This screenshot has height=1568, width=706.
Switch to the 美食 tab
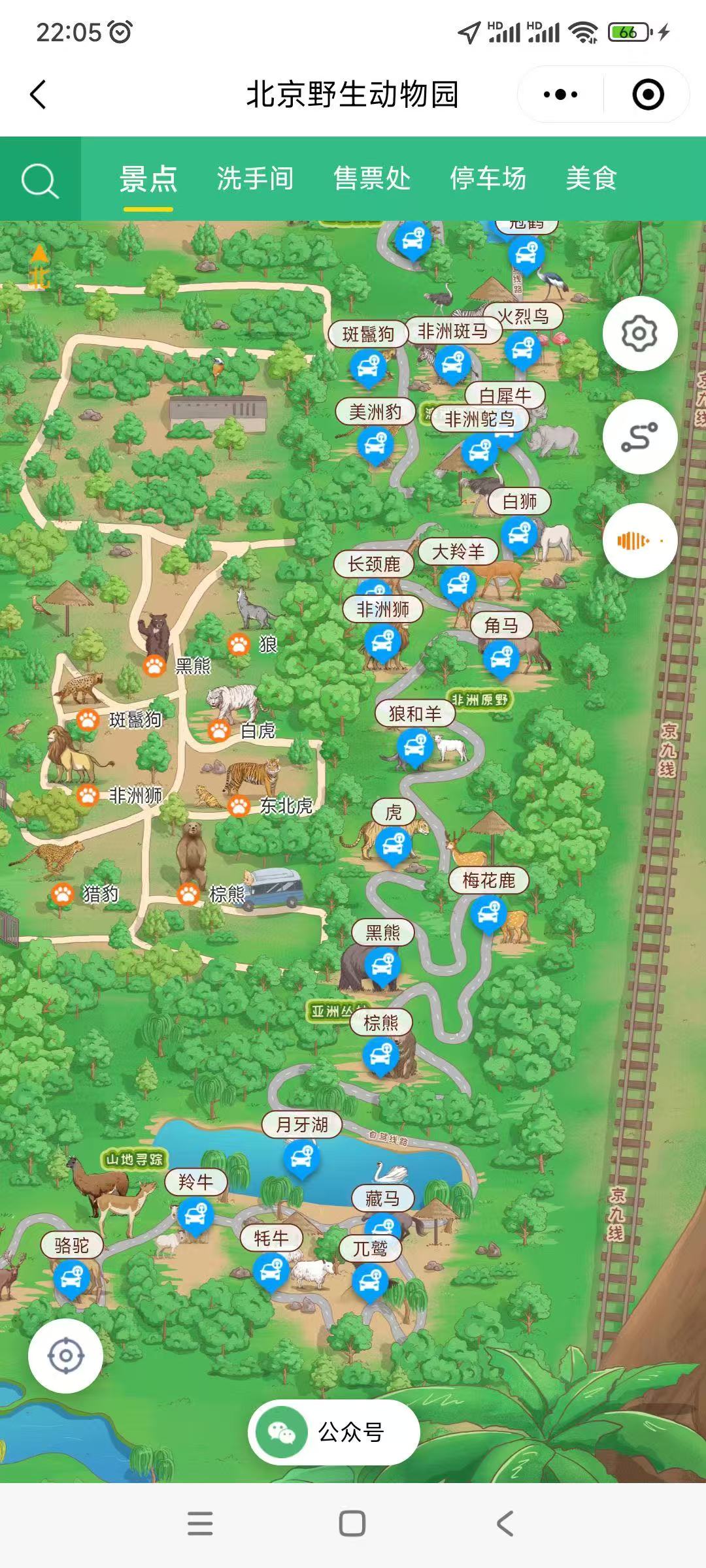pos(591,178)
